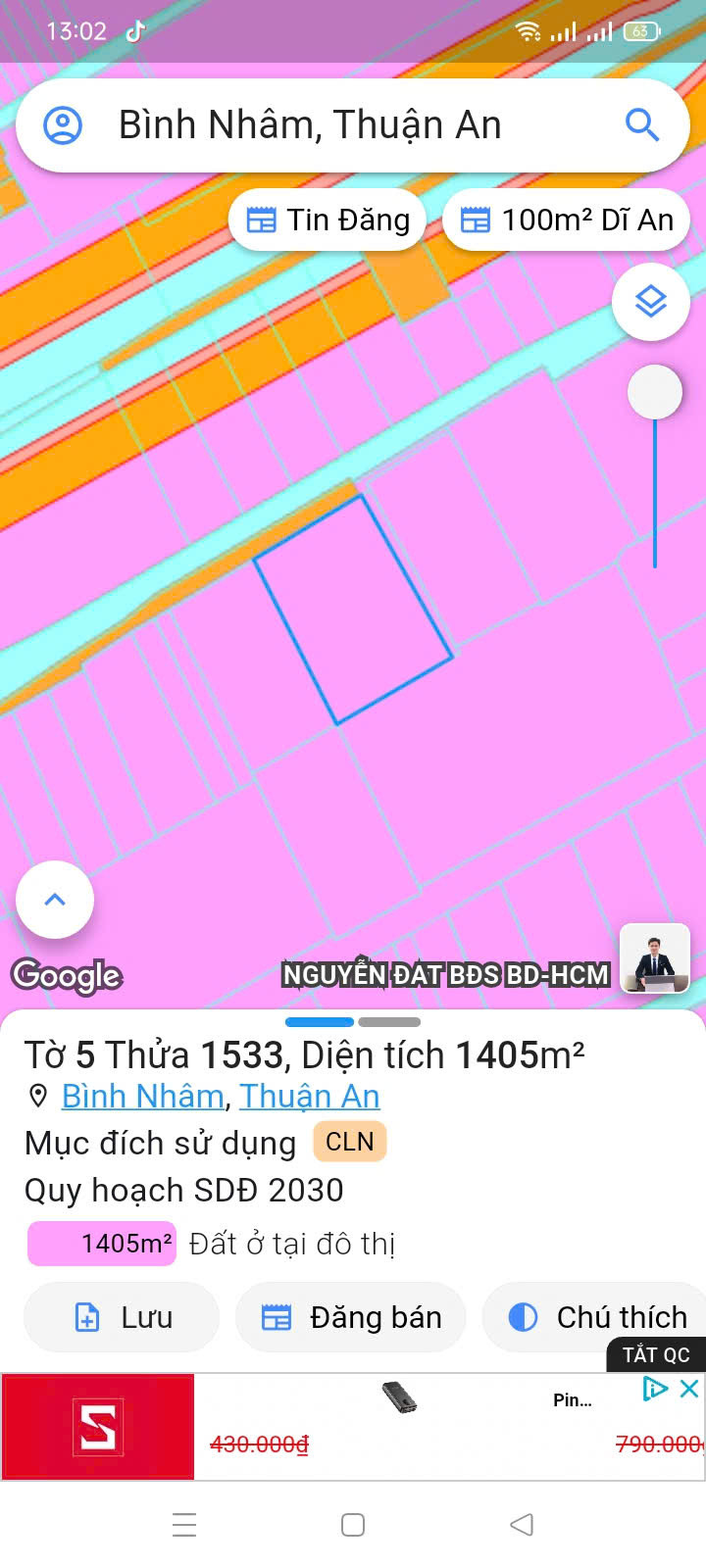
Task: Open the Tin Đăng chip
Action: pos(328,220)
